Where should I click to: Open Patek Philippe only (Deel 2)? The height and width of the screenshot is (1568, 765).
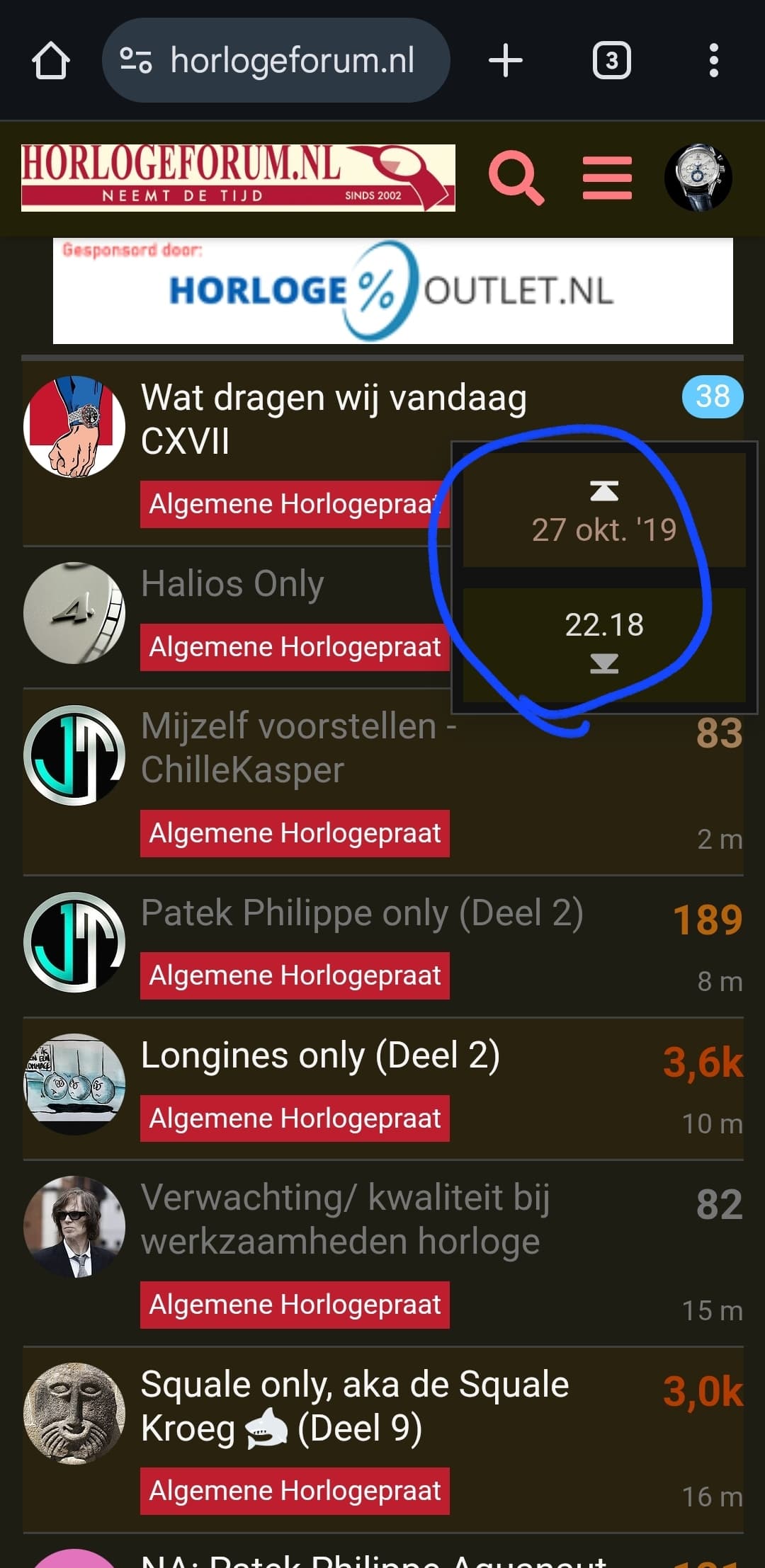(x=362, y=913)
